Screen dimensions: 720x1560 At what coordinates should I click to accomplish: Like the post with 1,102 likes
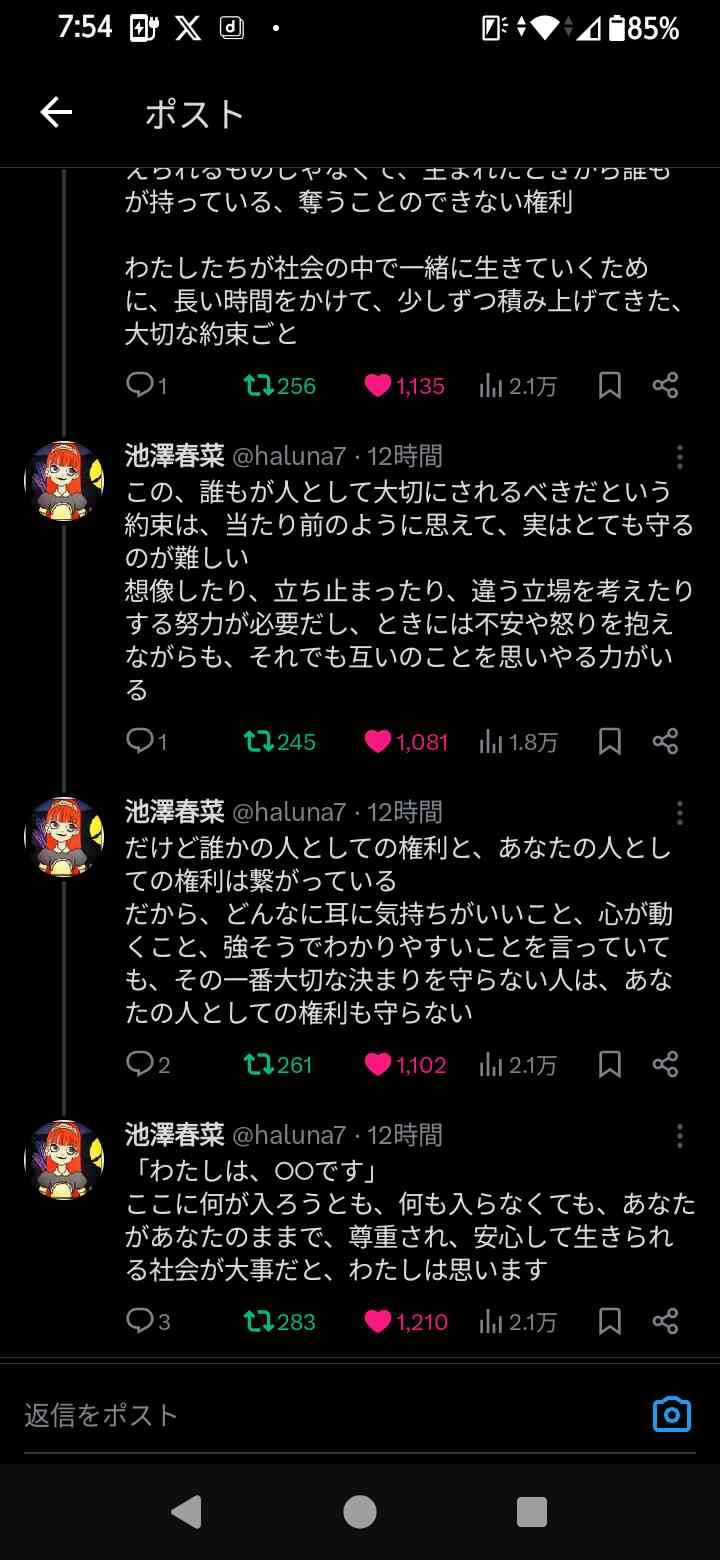click(378, 1064)
